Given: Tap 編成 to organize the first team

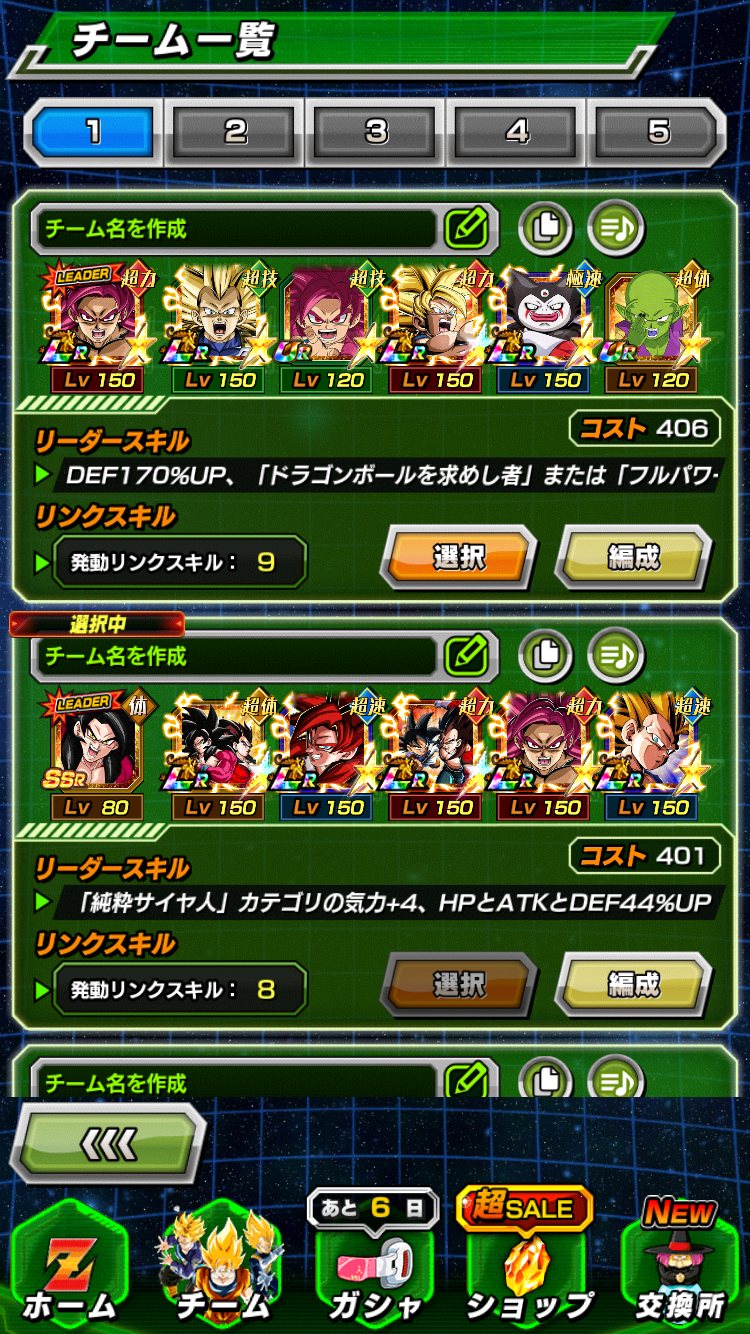Looking at the screenshot, I should 633,558.
